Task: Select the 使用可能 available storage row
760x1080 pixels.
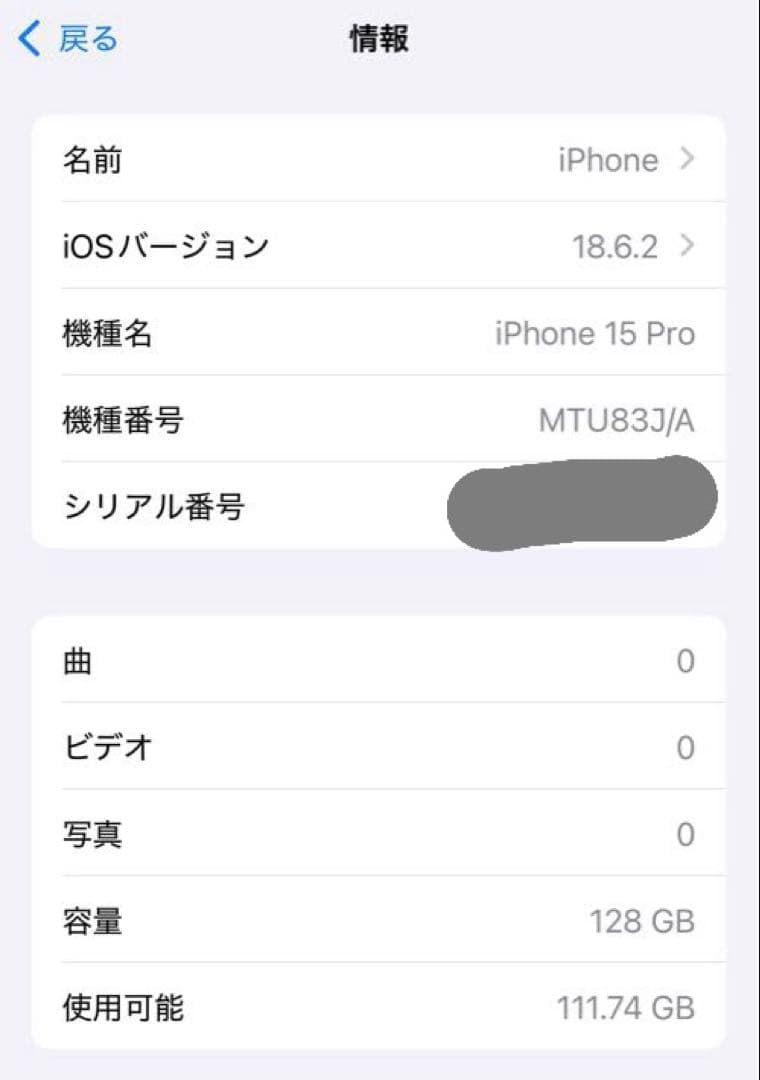Action: click(380, 1008)
